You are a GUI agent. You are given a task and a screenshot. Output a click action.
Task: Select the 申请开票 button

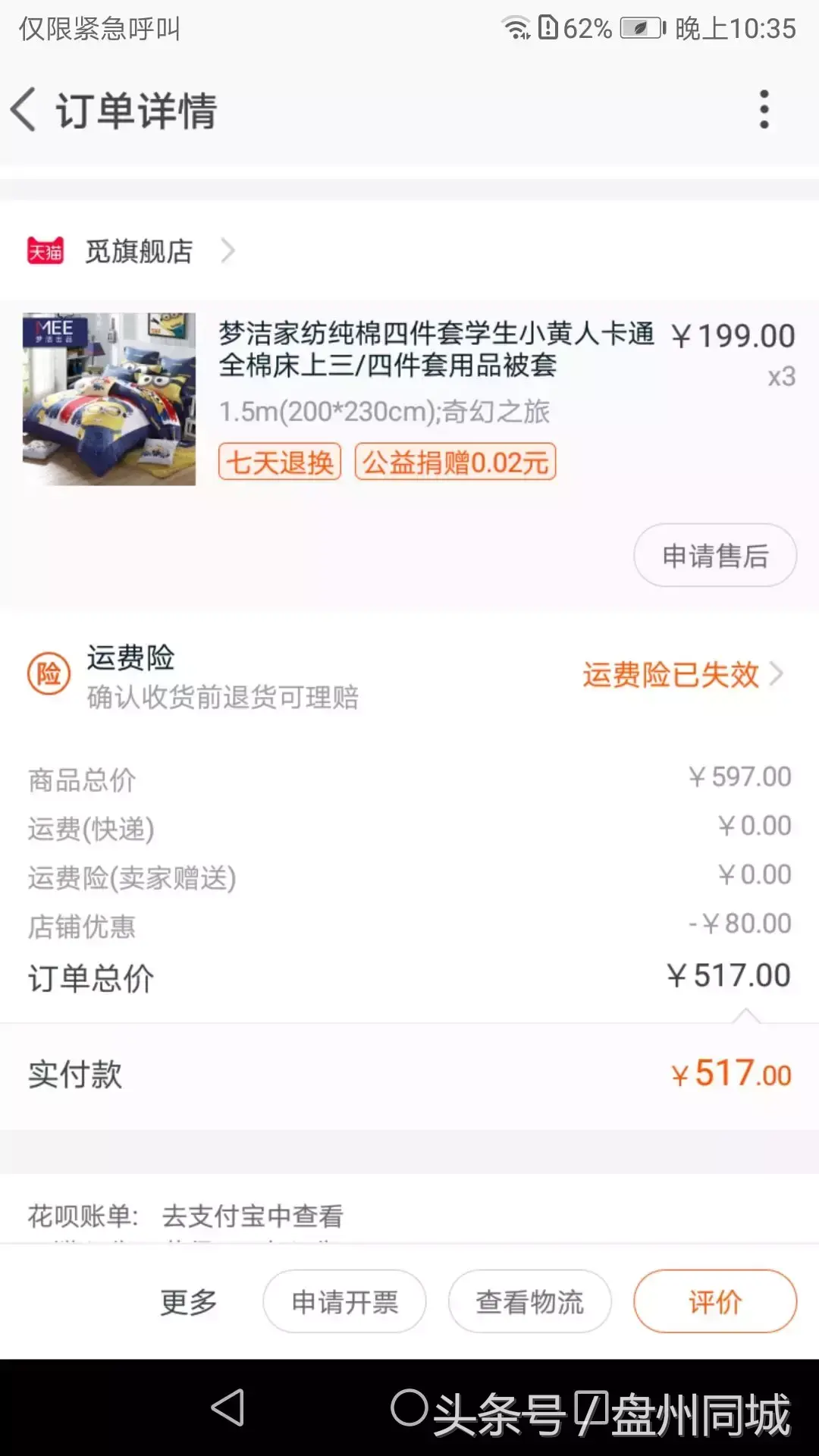pyautogui.click(x=344, y=1302)
